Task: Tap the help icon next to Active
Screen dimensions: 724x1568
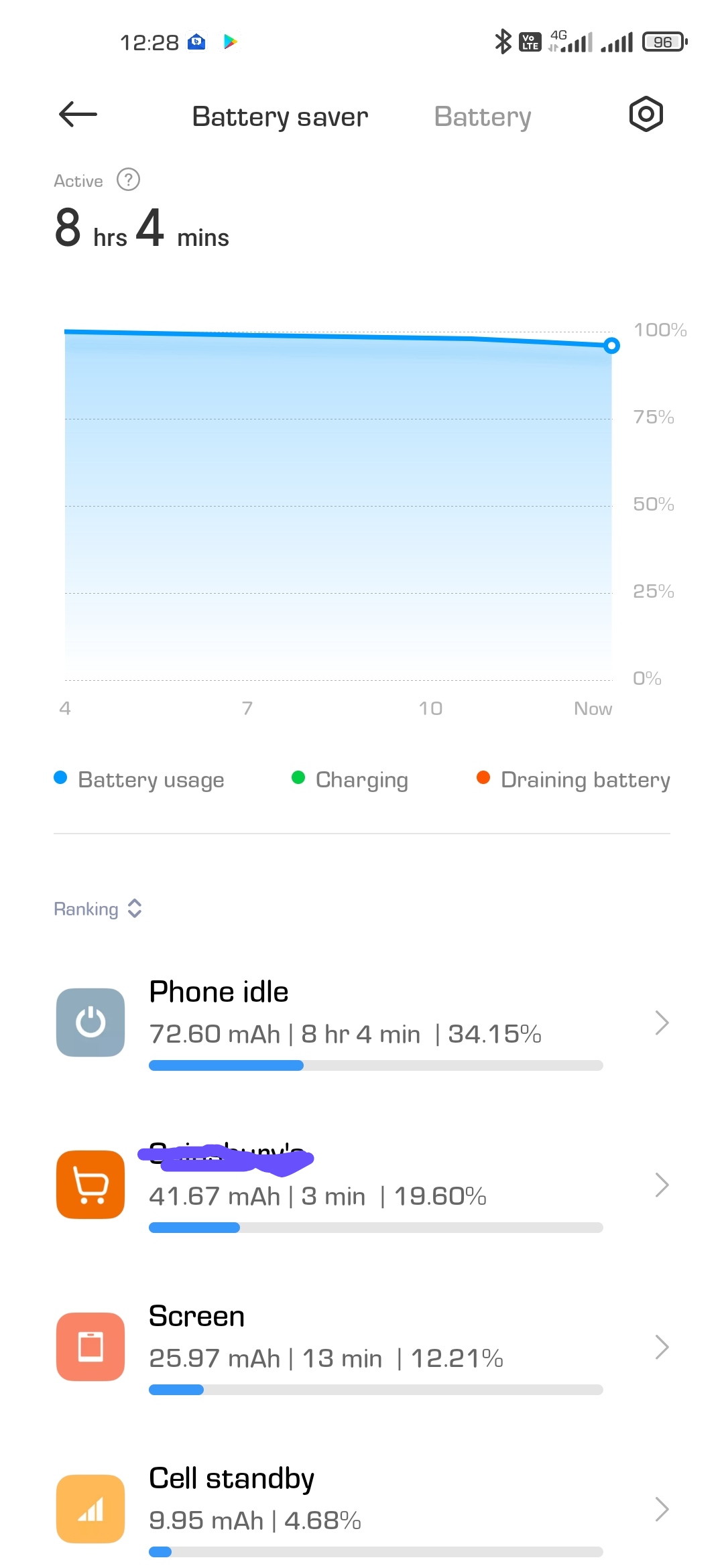Action: pyautogui.click(x=128, y=180)
